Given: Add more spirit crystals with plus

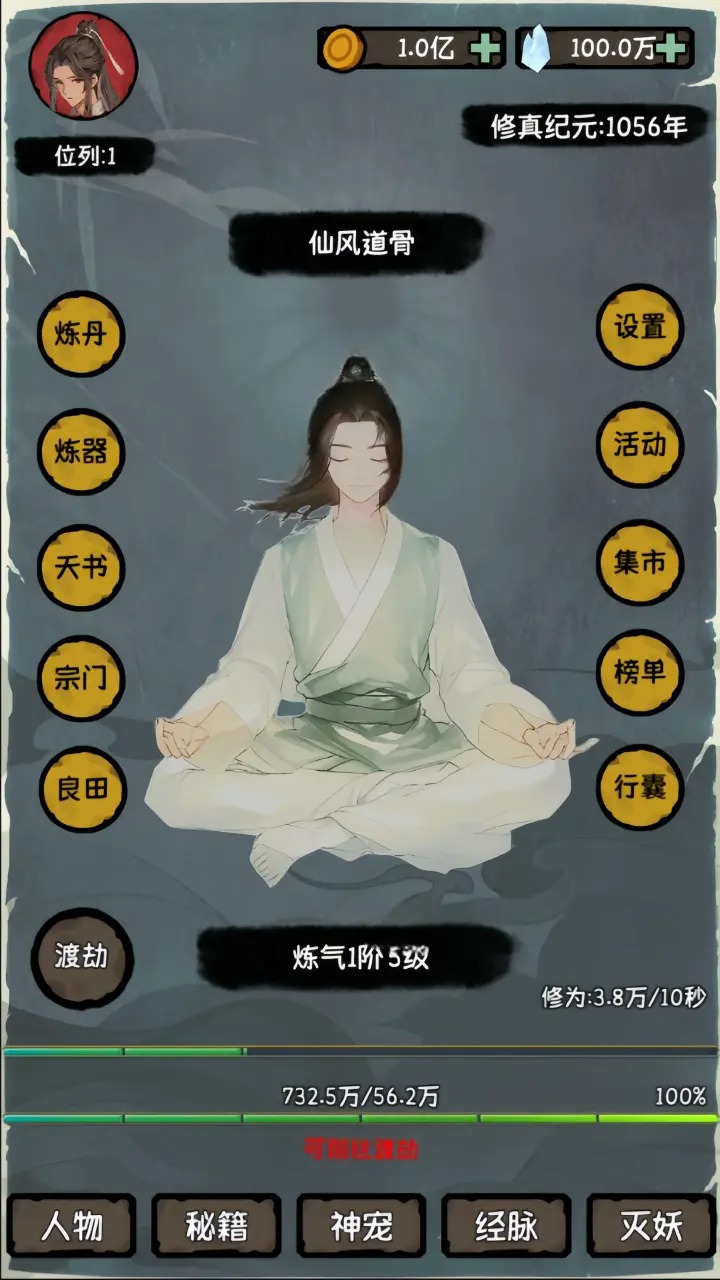Looking at the screenshot, I should pyautogui.click(x=673, y=48).
